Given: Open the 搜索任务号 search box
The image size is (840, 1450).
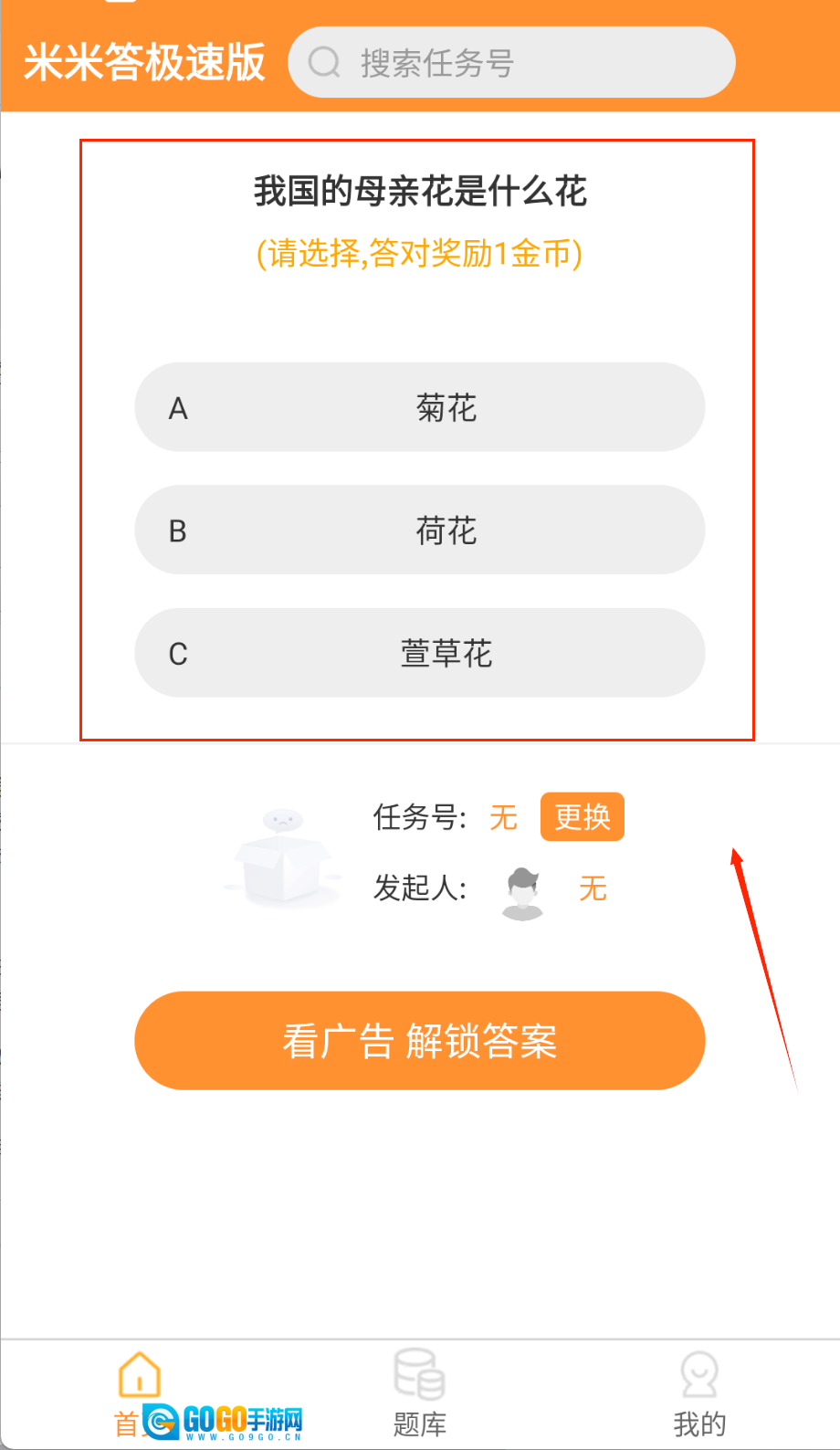Looking at the screenshot, I should tap(511, 63).
